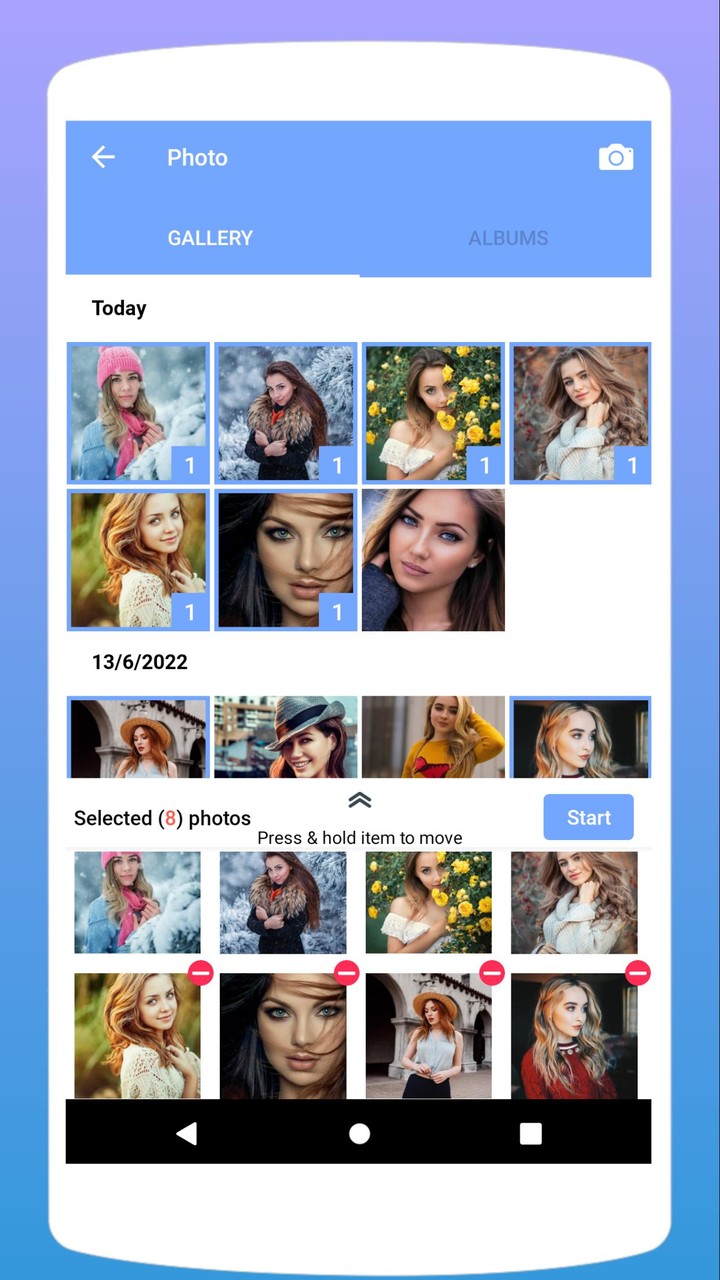This screenshot has height=1280, width=720.
Task: Tap the Selected (8) photos label
Action: click(161, 817)
